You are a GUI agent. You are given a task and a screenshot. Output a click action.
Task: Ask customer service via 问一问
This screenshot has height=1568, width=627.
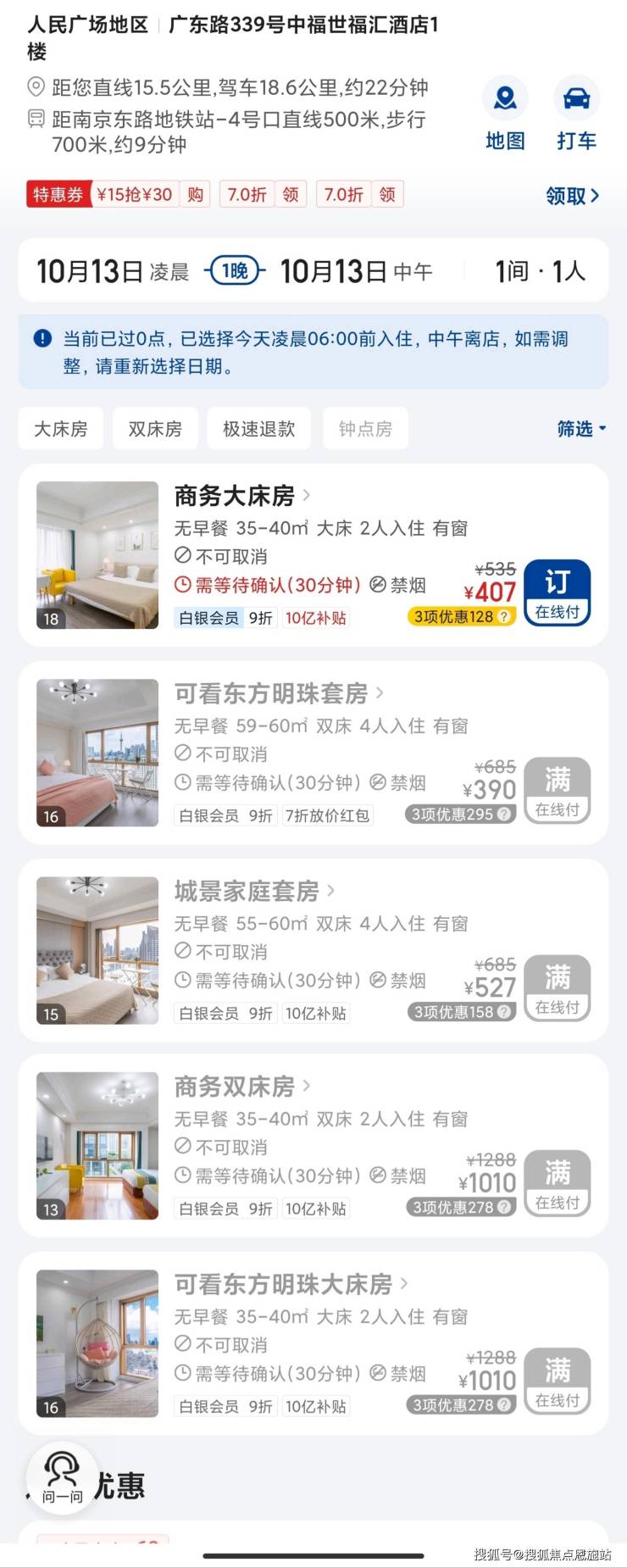[62, 1478]
